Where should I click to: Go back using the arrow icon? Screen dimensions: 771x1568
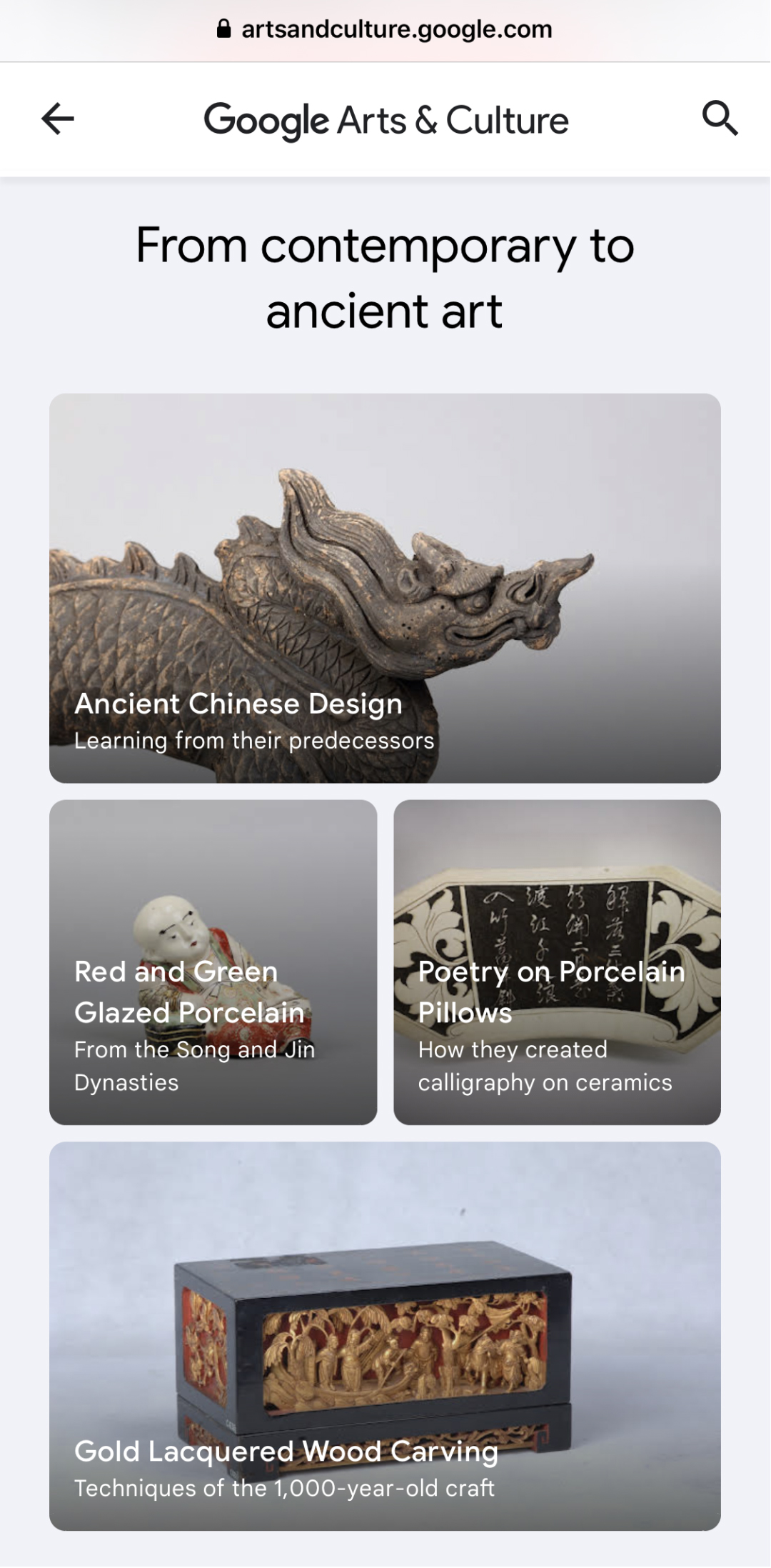[x=58, y=119]
